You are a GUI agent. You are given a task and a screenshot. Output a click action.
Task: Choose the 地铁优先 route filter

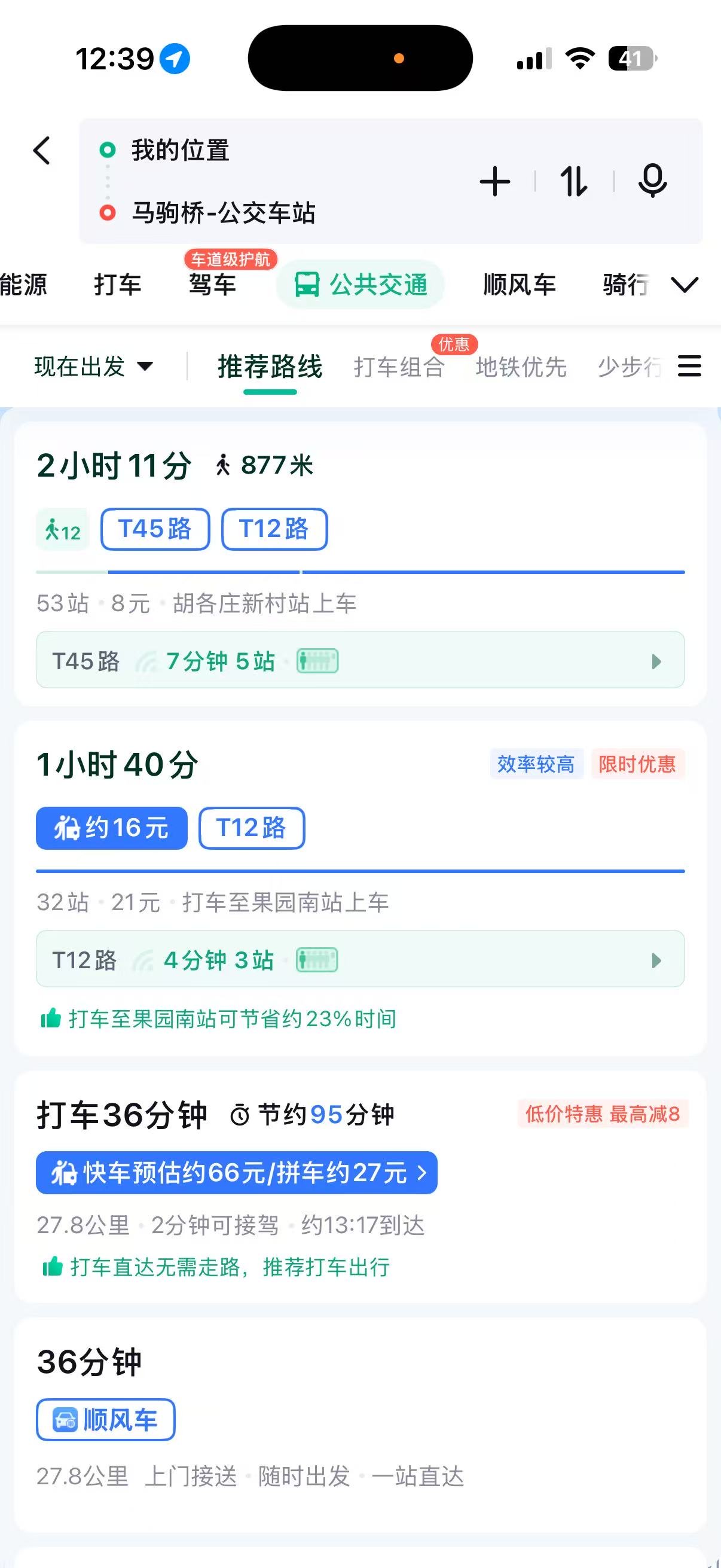[x=521, y=367]
